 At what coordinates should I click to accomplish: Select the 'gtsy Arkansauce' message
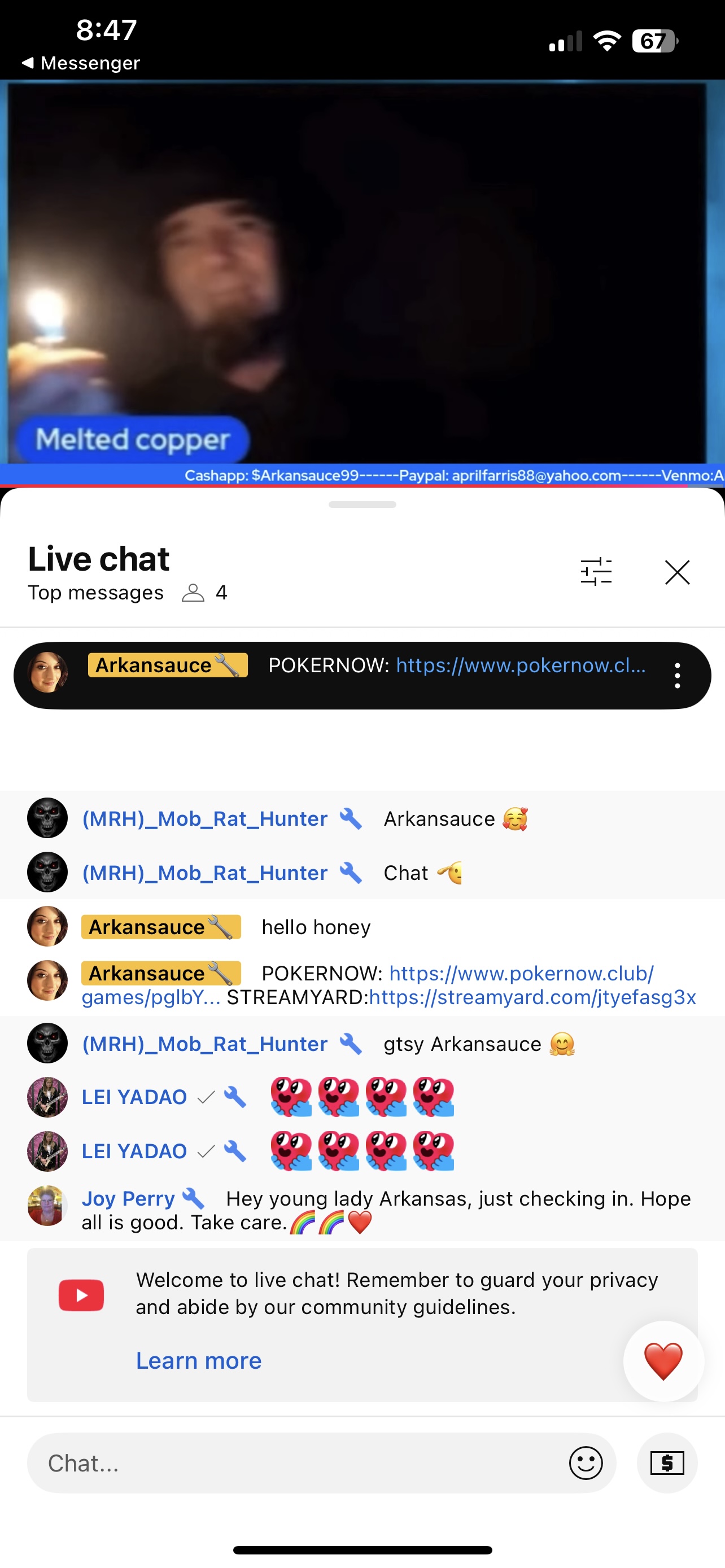[461, 1044]
